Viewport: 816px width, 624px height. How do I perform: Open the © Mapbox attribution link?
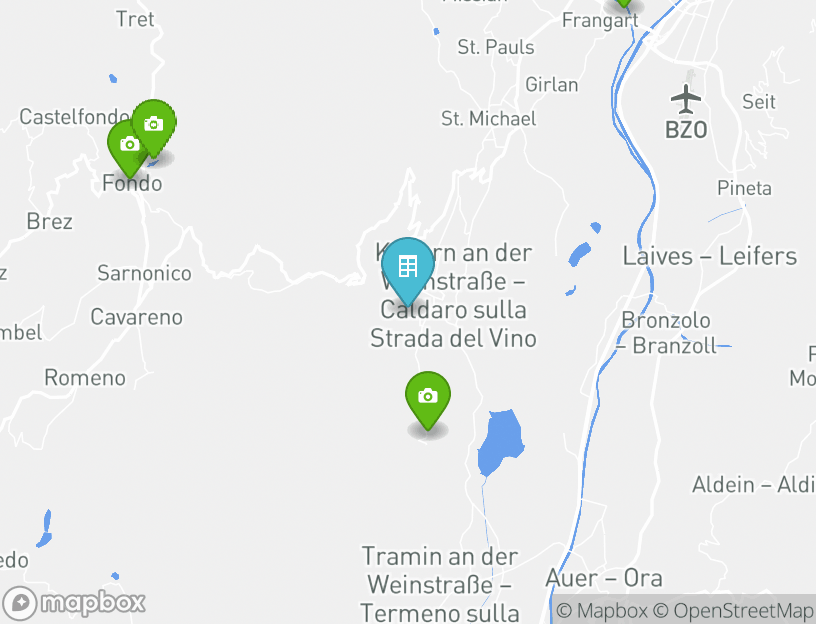point(602,610)
